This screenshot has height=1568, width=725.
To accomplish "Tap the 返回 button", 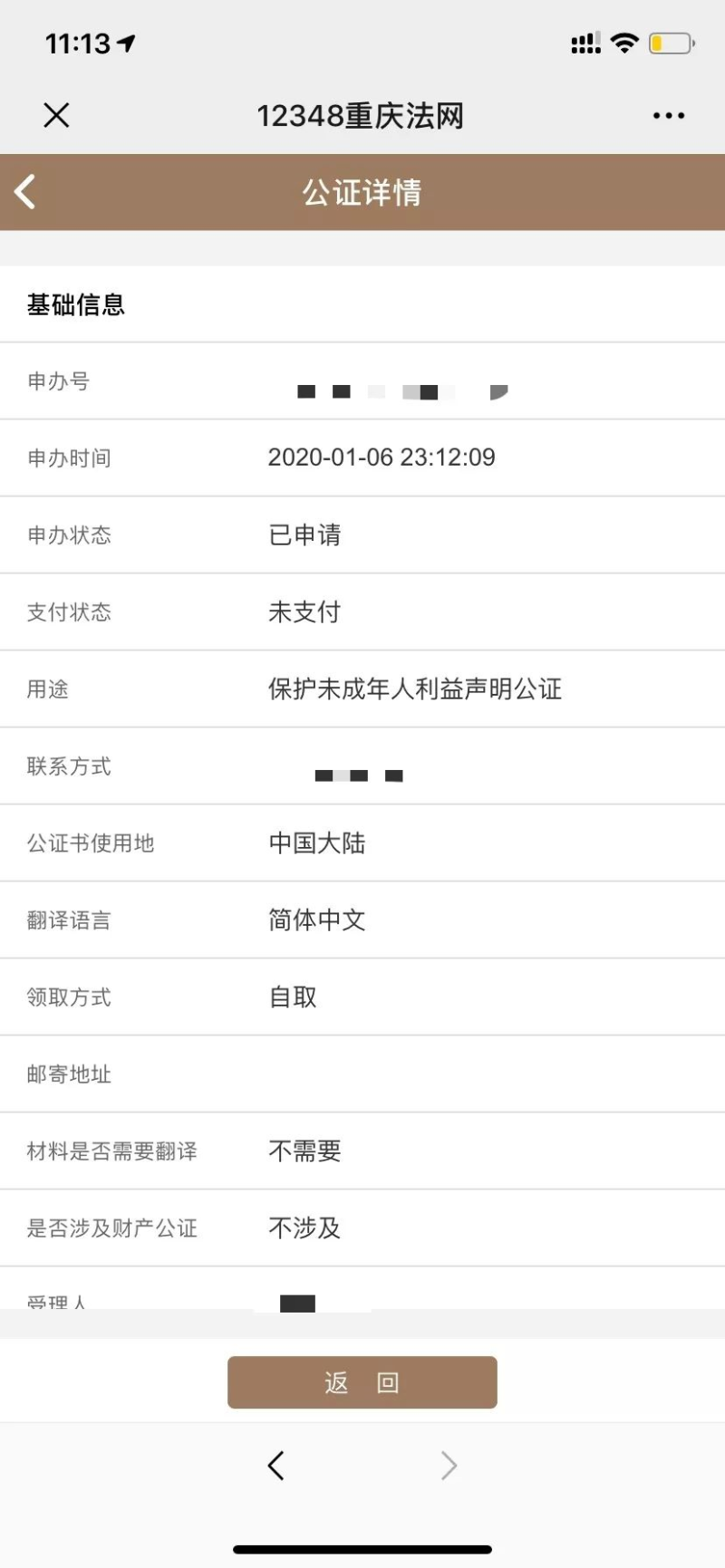I will (x=362, y=1382).
